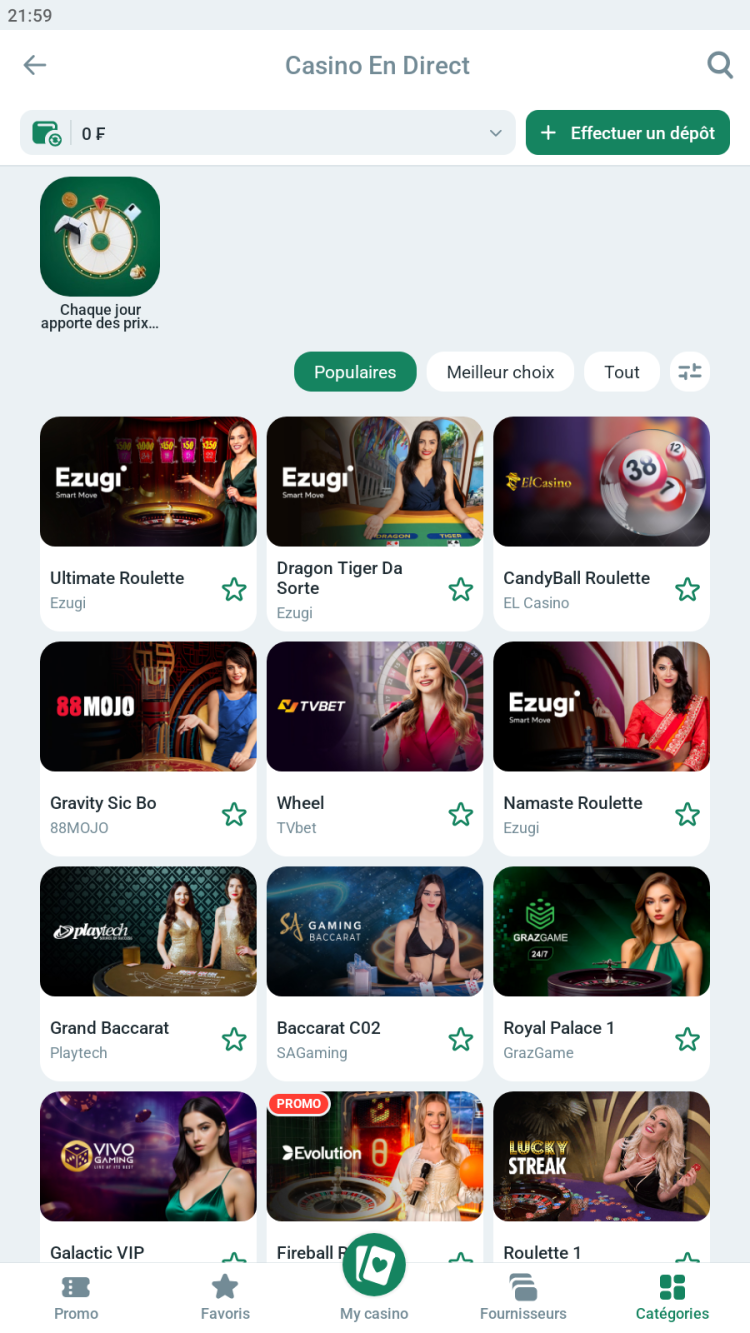Image resolution: width=750 pixels, height=1333 pixels.
Task: Add Wheel by TVbet to favorites
Action: pos(461,815)
